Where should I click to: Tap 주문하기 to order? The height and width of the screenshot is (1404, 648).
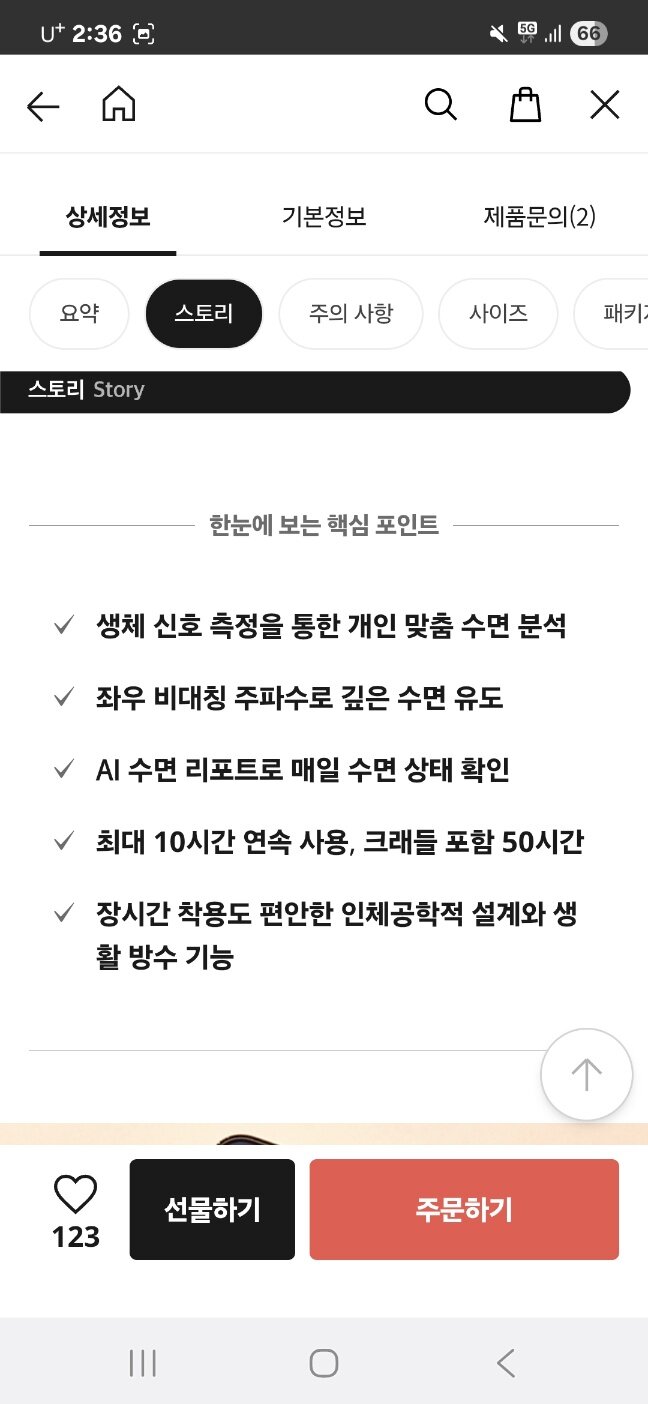point(464,1209)
